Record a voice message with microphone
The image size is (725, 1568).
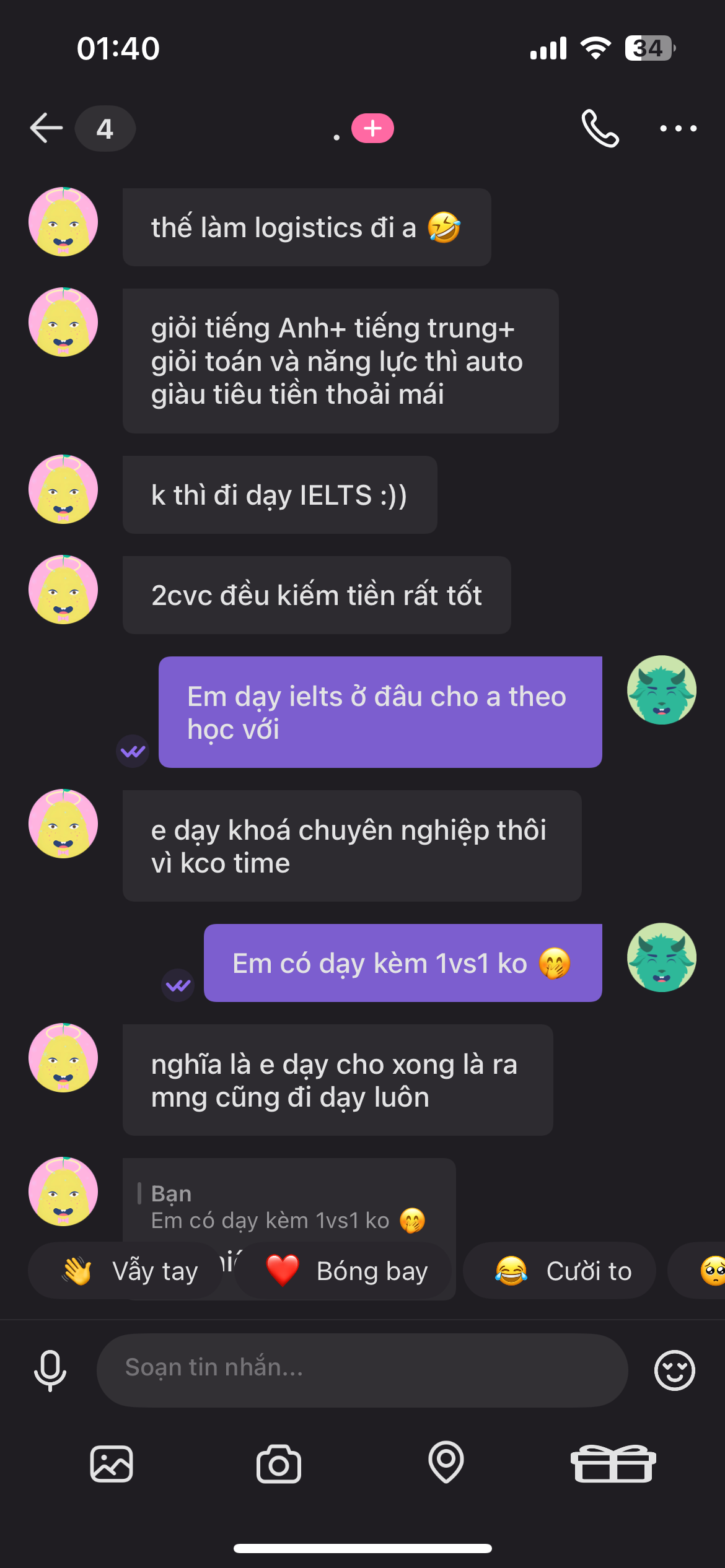pyautogui.click(x=50, y=1370)
